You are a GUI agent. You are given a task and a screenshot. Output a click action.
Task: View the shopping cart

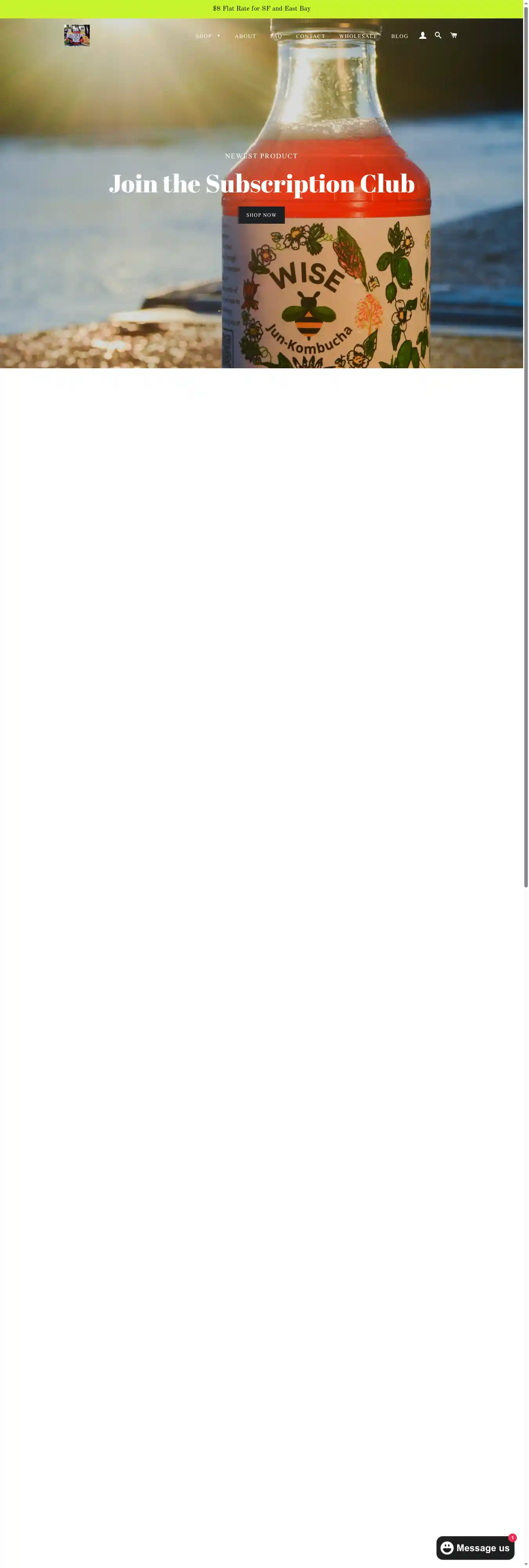(453, 35)
